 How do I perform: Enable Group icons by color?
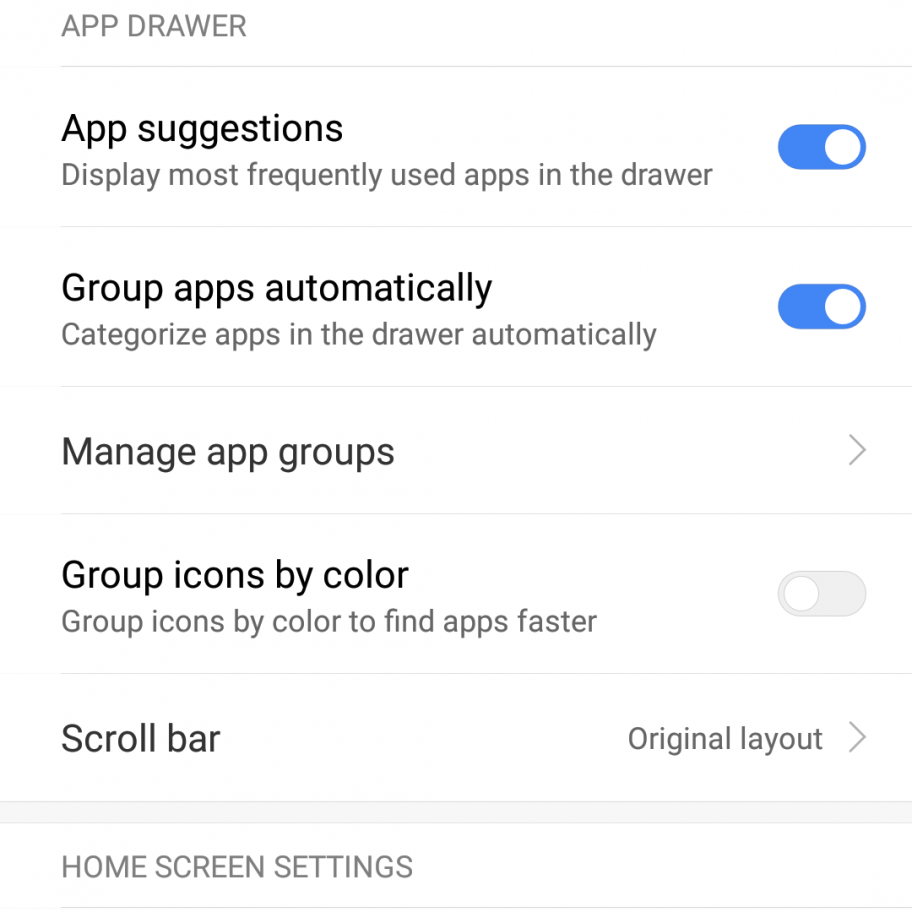pyautogui.click(x=821, y=594)
